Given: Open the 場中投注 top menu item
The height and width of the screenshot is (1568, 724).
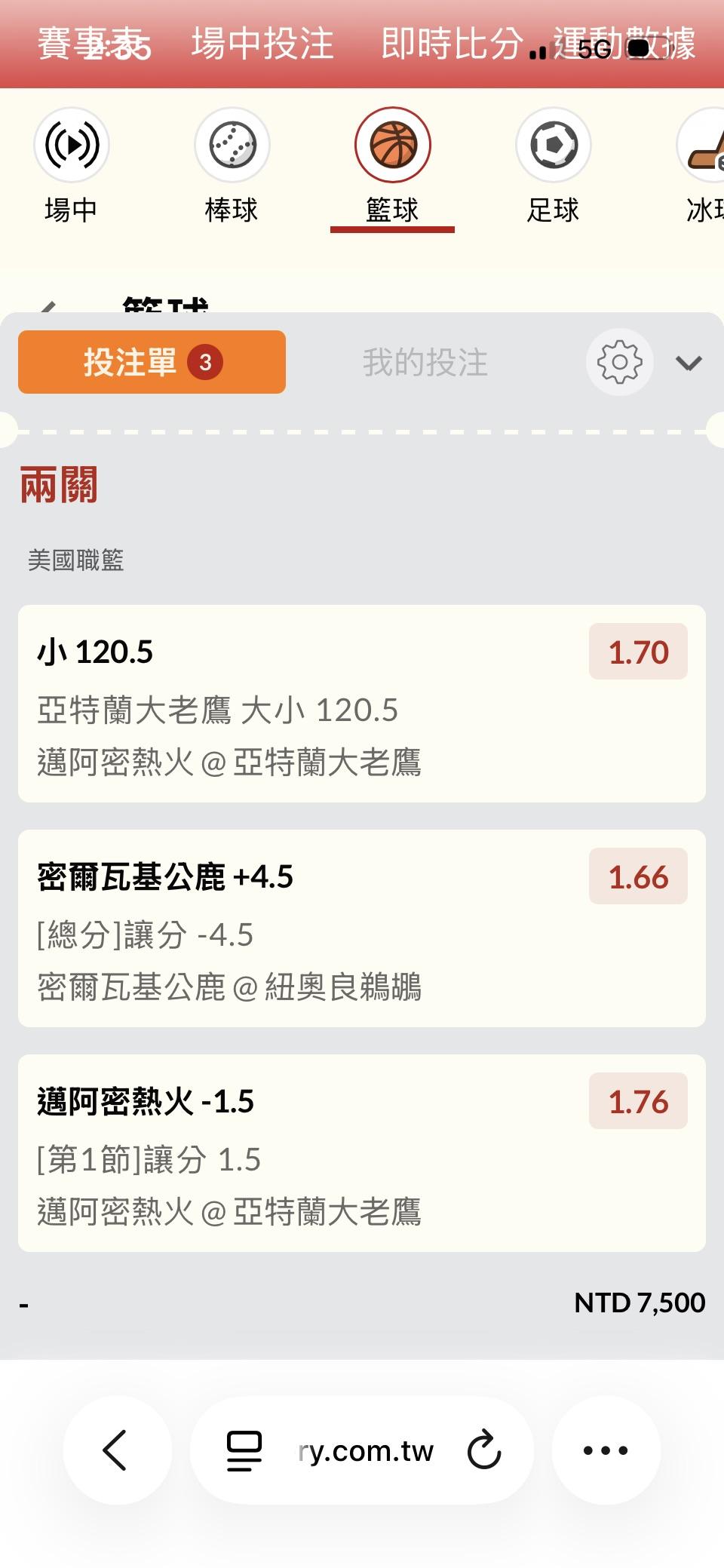Looking at the screenshot, I should pos(262,44).
